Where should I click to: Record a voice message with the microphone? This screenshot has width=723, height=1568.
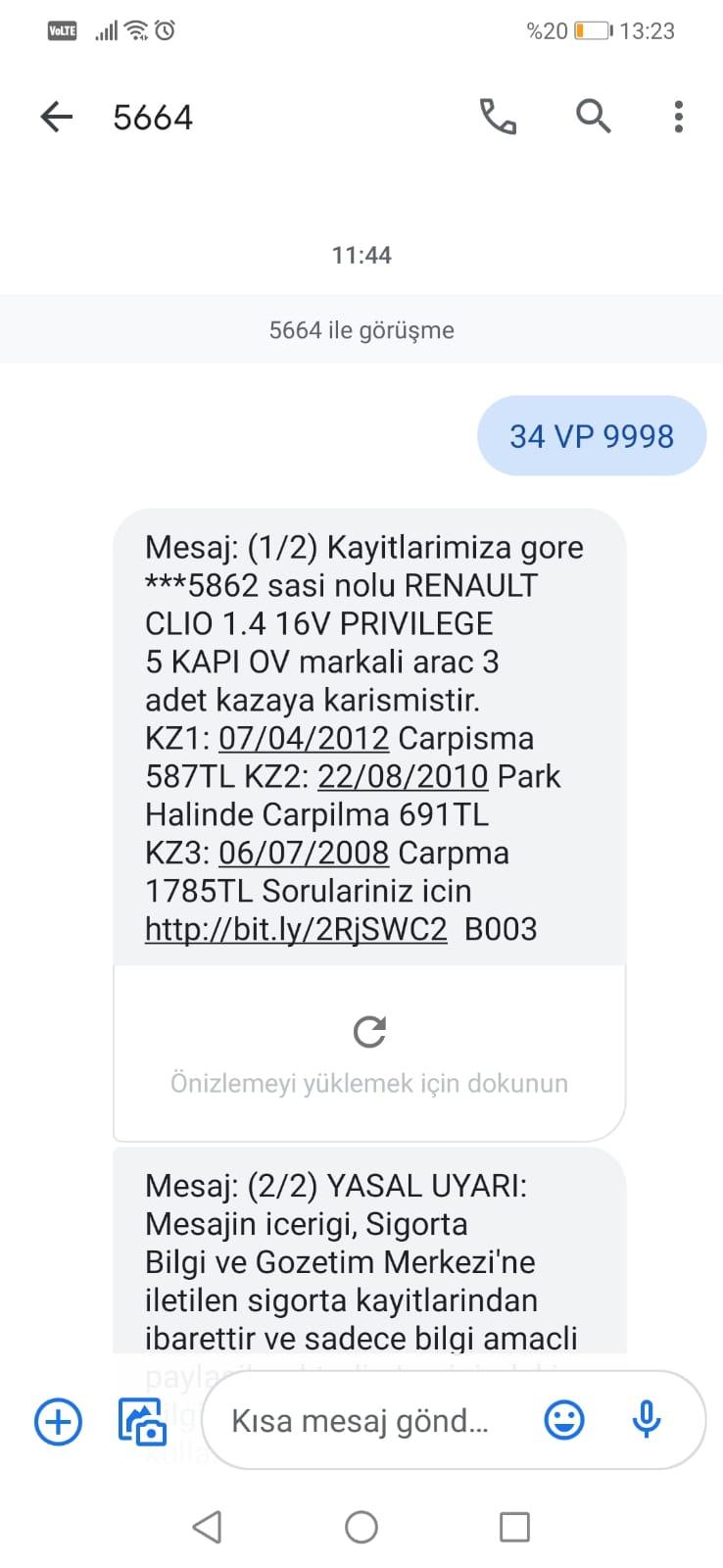647,1420
